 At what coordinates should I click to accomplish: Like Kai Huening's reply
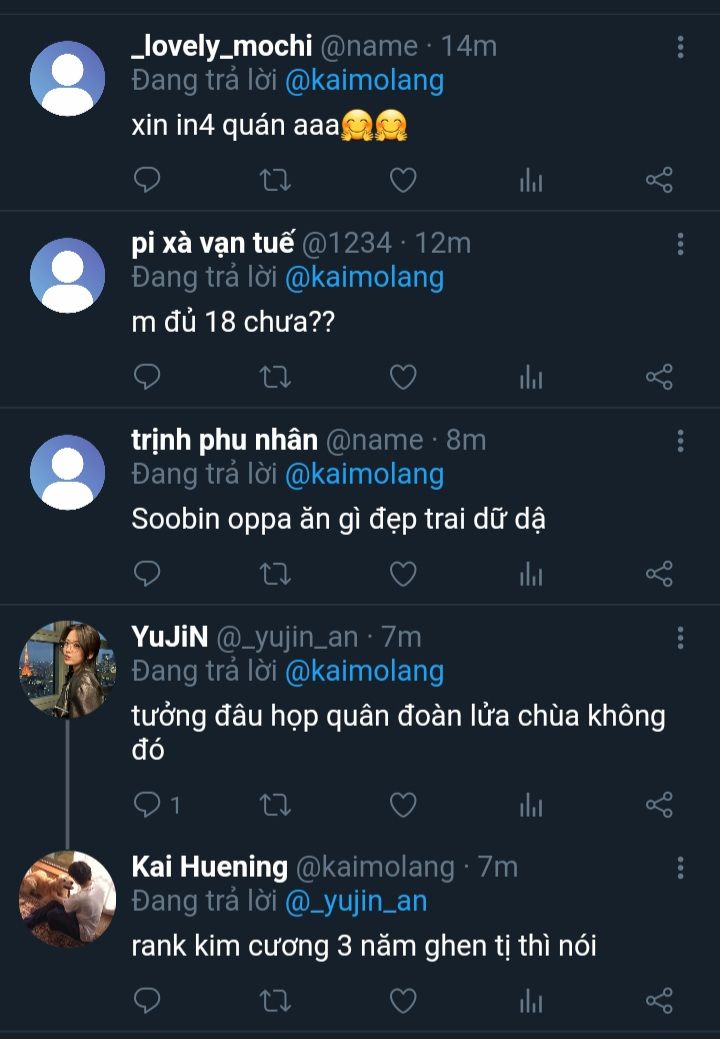[402, 1000]
